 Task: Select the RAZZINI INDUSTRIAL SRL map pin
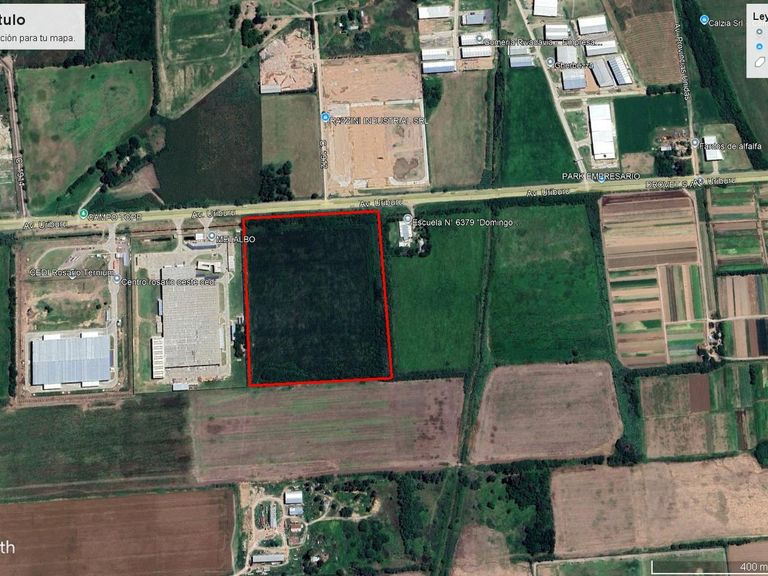pos(325,117)
